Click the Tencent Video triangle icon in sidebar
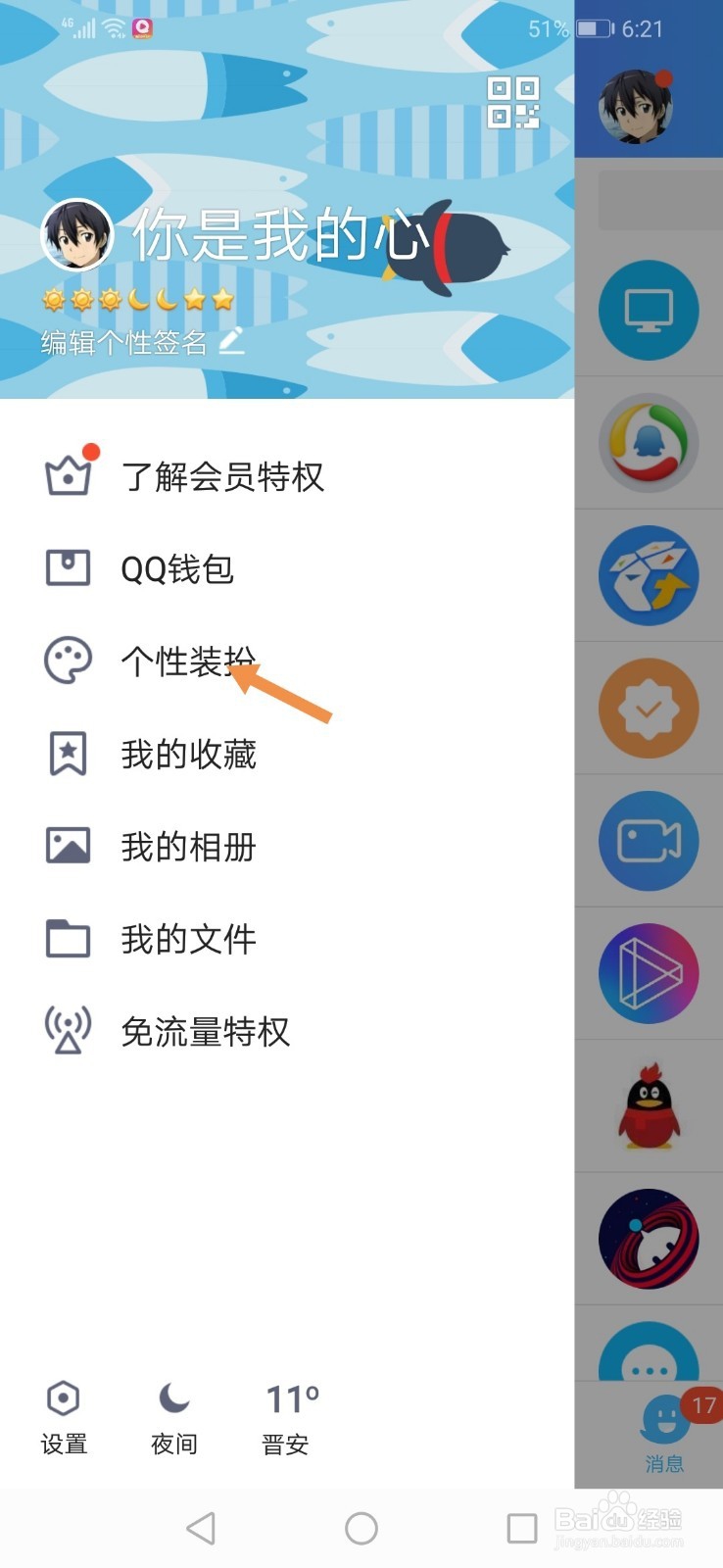Viewport: 723px width, 1568px height. point(648,973)
